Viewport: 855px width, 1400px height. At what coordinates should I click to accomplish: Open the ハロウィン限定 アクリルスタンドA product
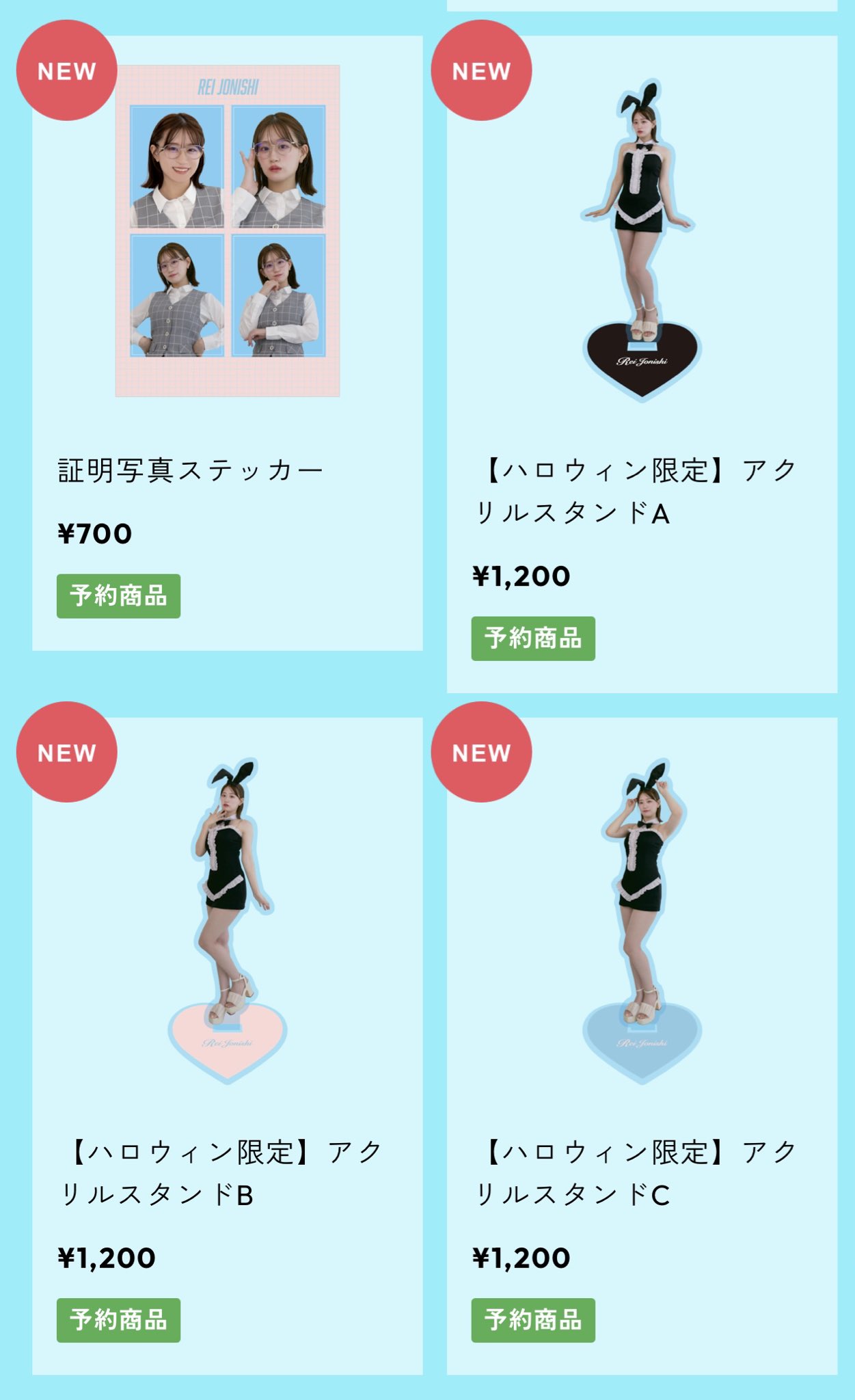642,364
